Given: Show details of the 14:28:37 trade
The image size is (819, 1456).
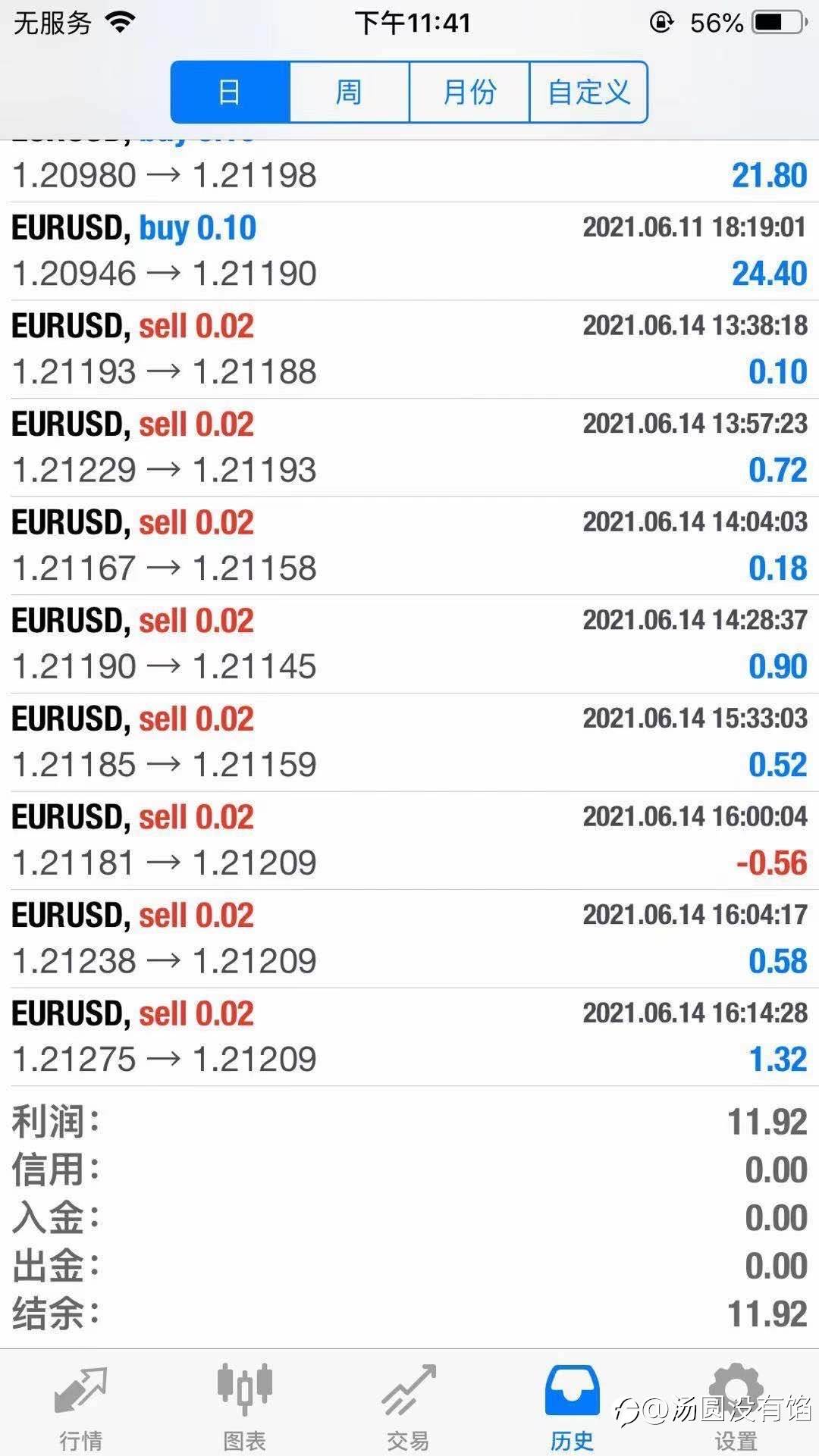Looking at the screenshot, I should click(409, 644).
